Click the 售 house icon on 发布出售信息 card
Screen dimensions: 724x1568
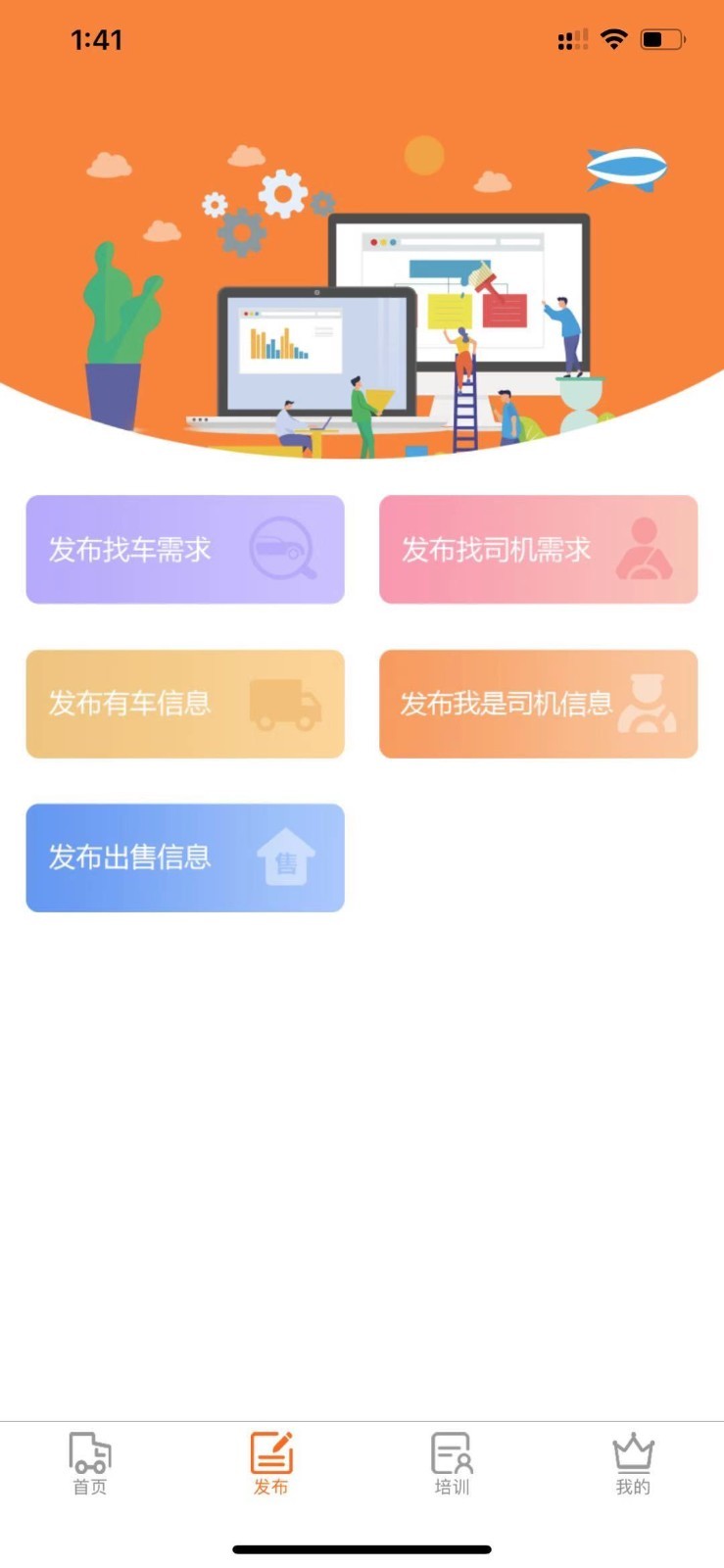pyautogui.click(x=287, y=856)
